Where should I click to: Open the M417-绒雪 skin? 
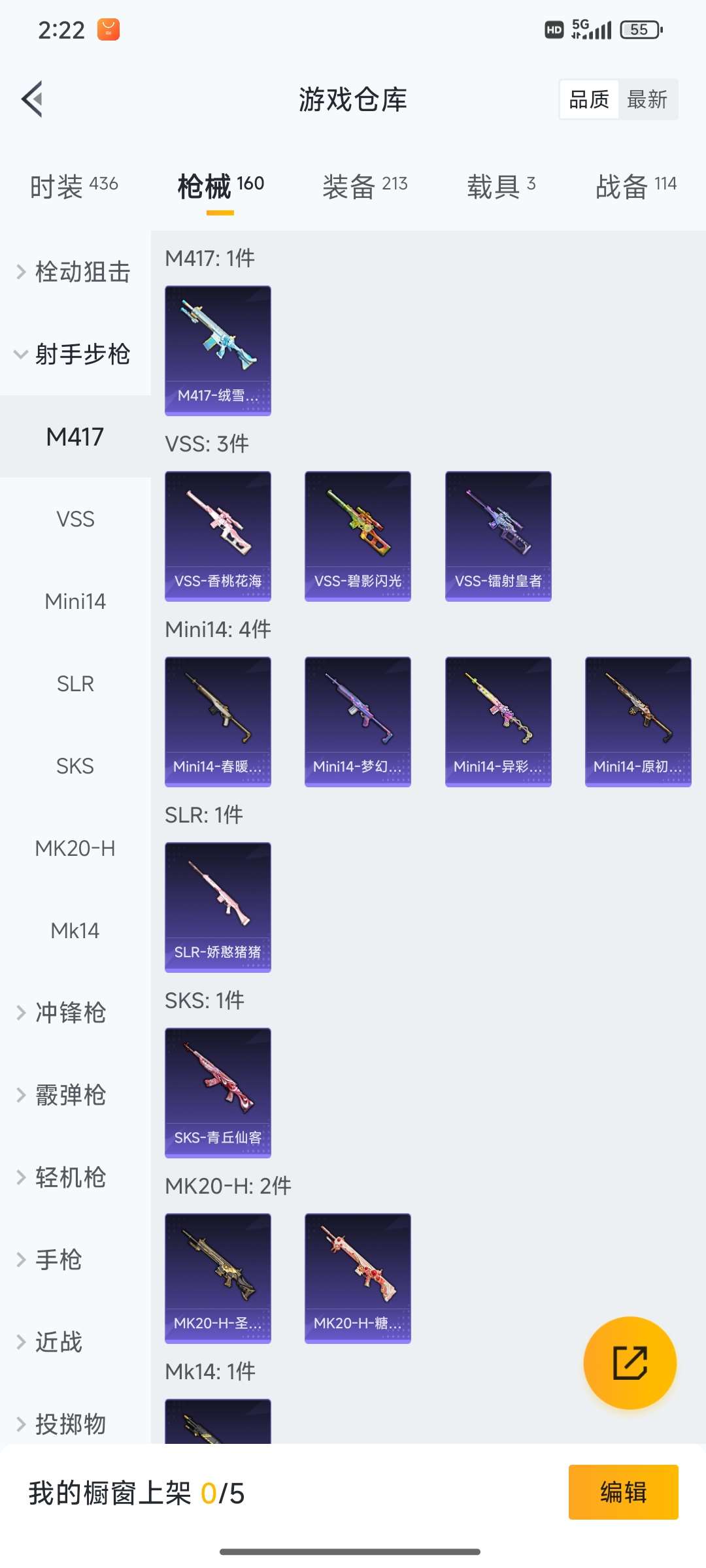coord(218,350)
